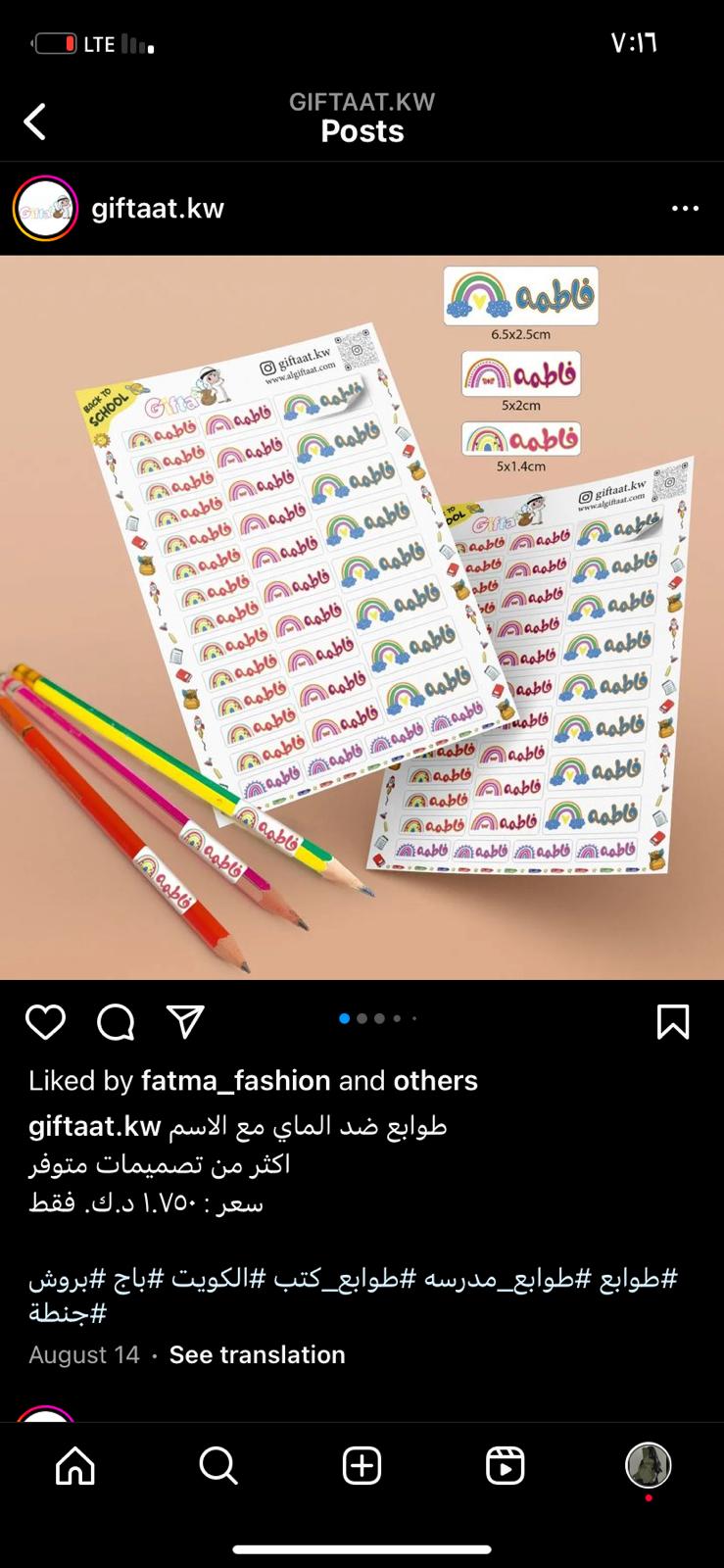Open the giftaat.kw username link in post header
The height and width of the screenshot is (1568, 724).
158,209
